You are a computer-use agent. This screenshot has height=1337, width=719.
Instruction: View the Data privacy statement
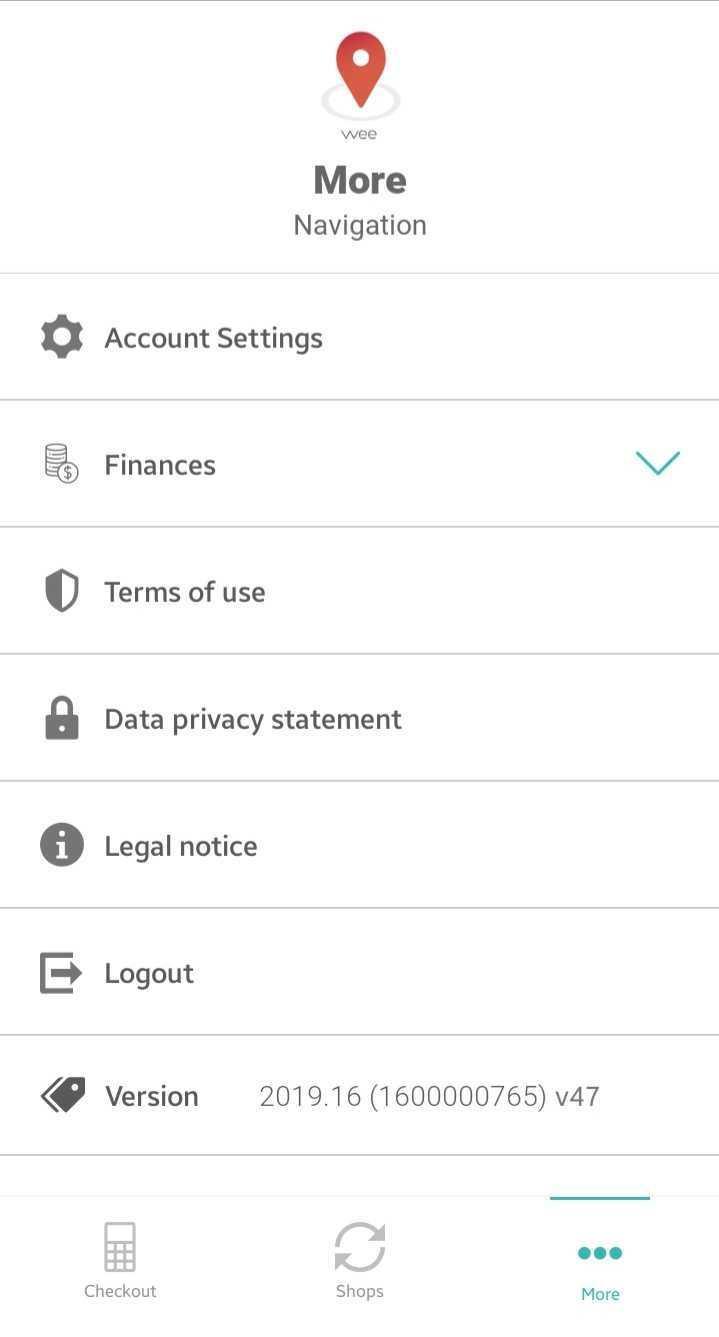pos(252,719)
